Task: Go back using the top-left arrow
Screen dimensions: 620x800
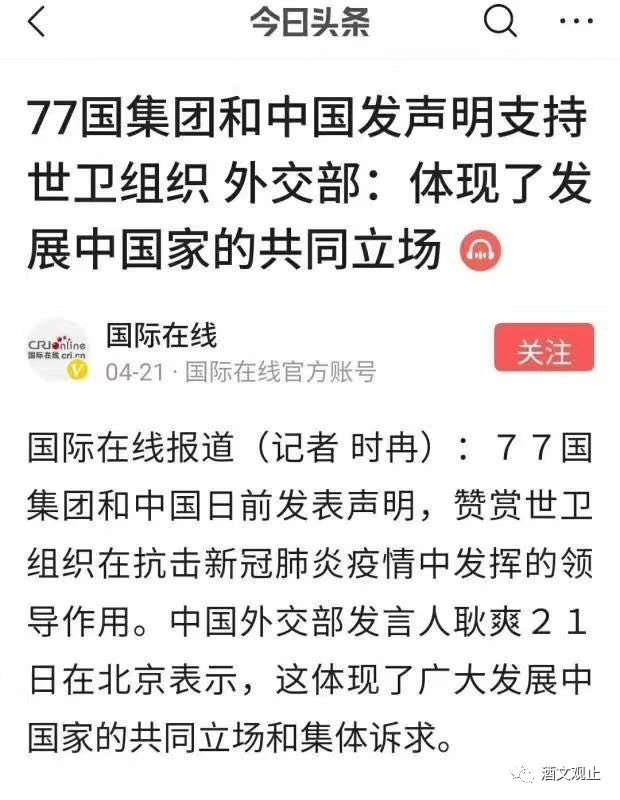Action: (36, 22)
